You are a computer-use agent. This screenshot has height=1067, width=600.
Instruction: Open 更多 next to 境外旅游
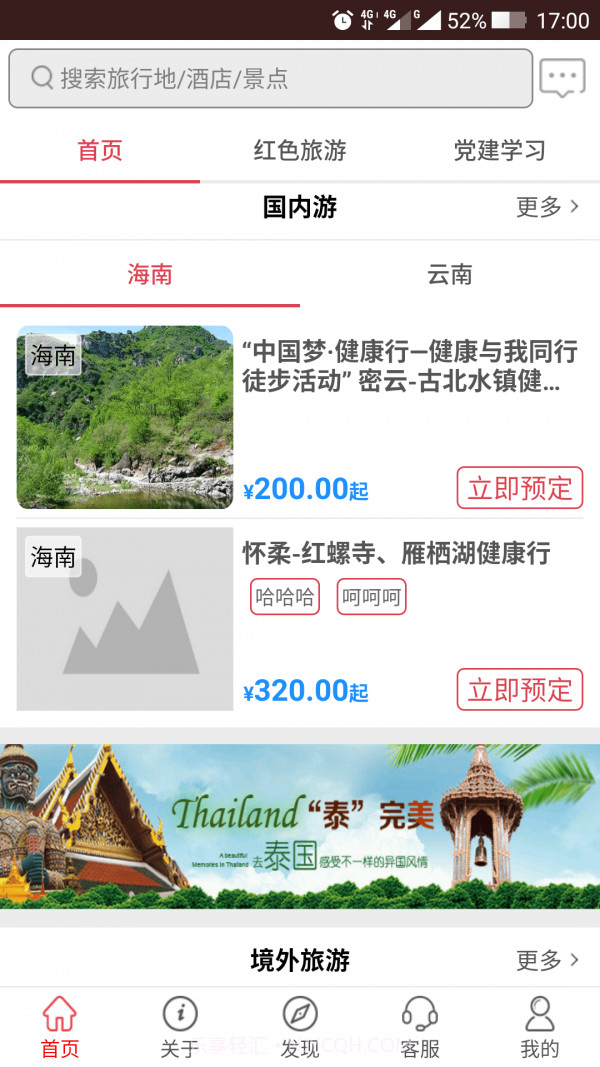[547, 960]
